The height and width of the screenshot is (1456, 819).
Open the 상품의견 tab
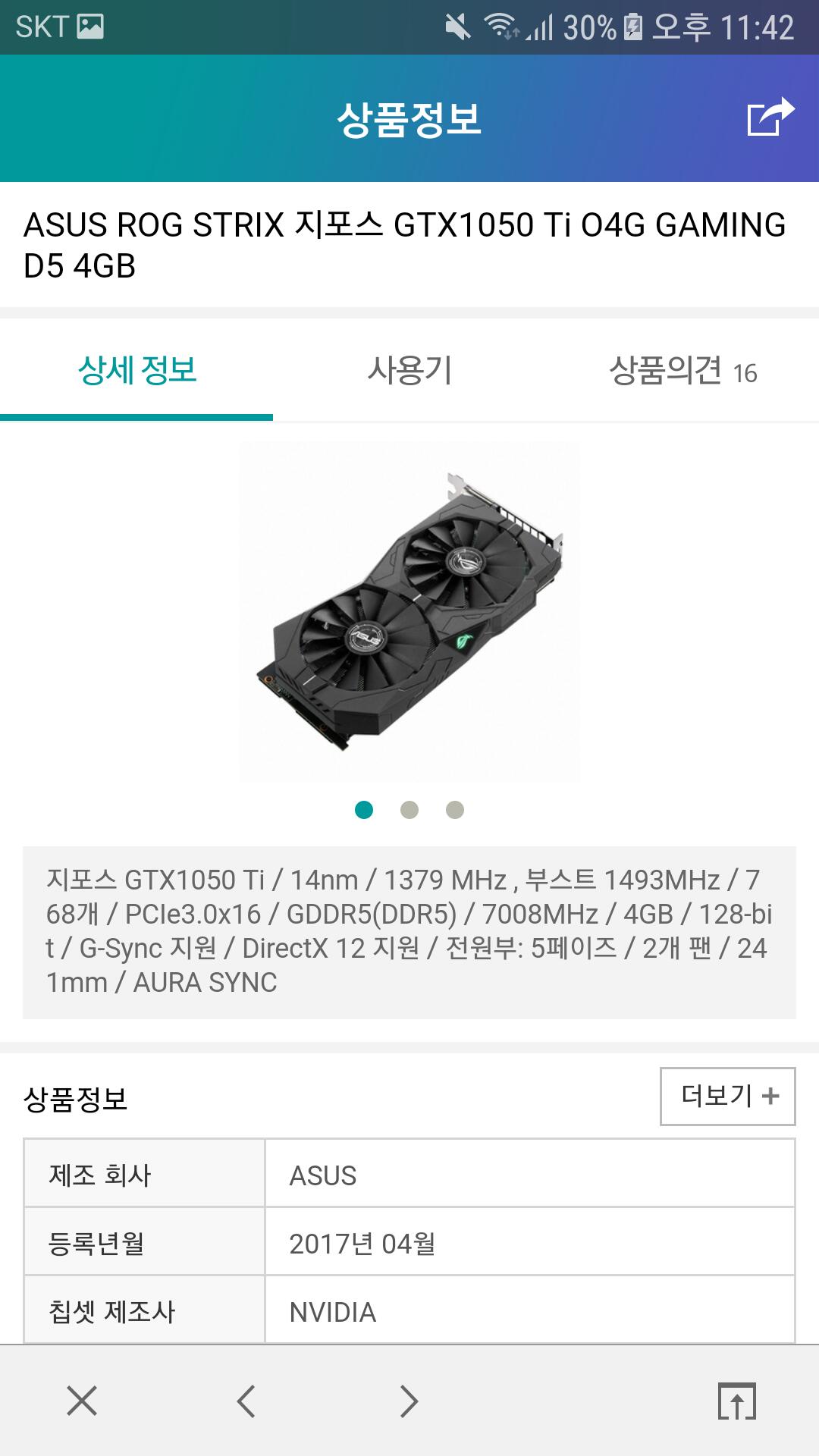tap(682, 370)
